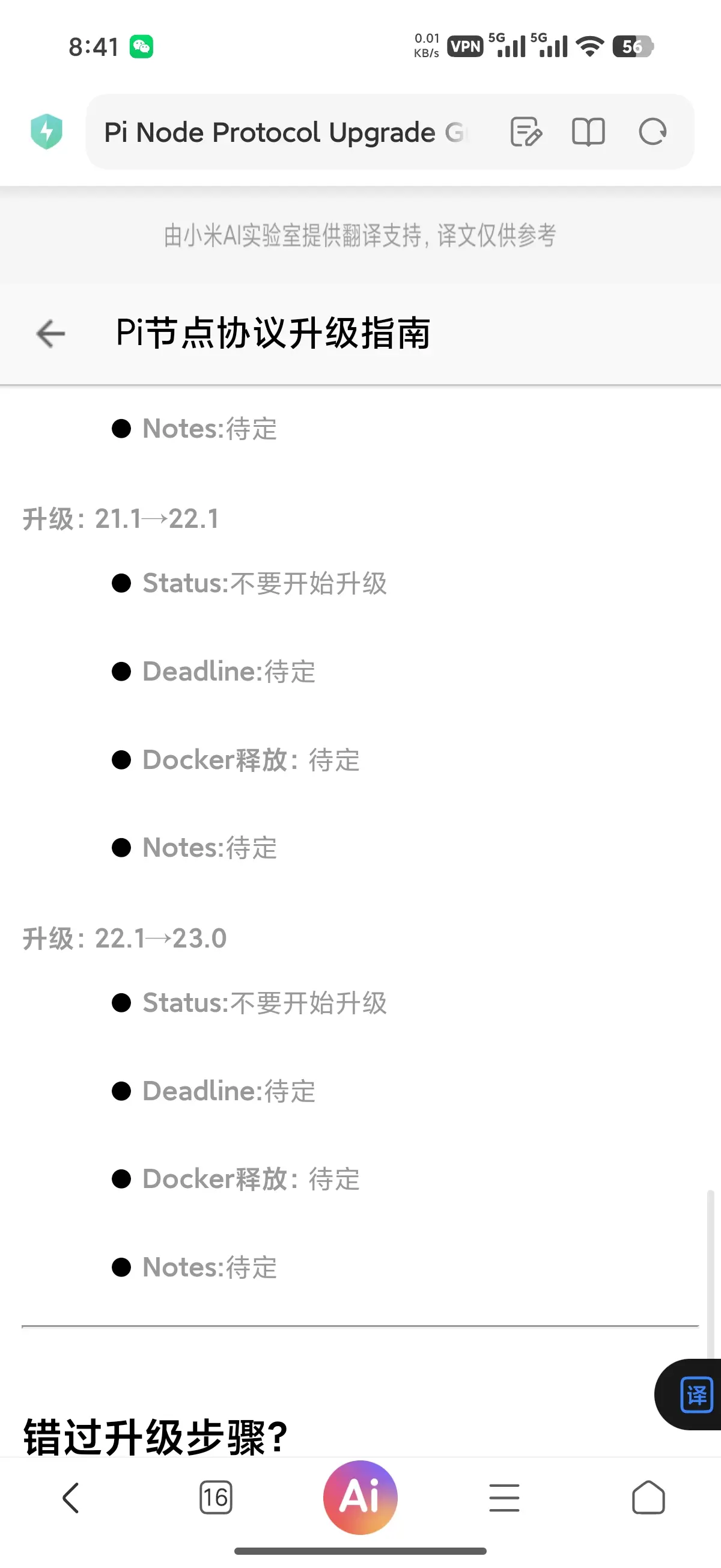
Task: Refresh the page with the reload icon
Action: click(652, 132)
